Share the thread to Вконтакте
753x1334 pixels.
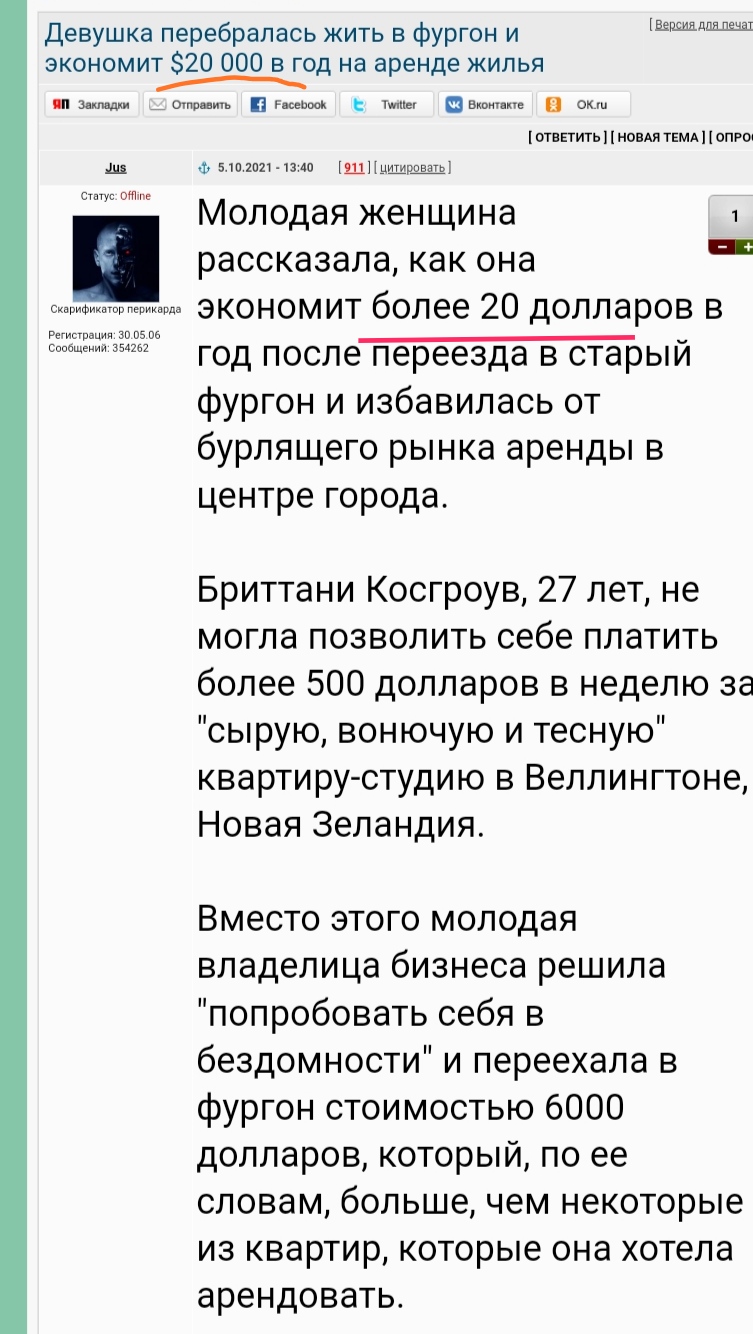coord(484,105)
